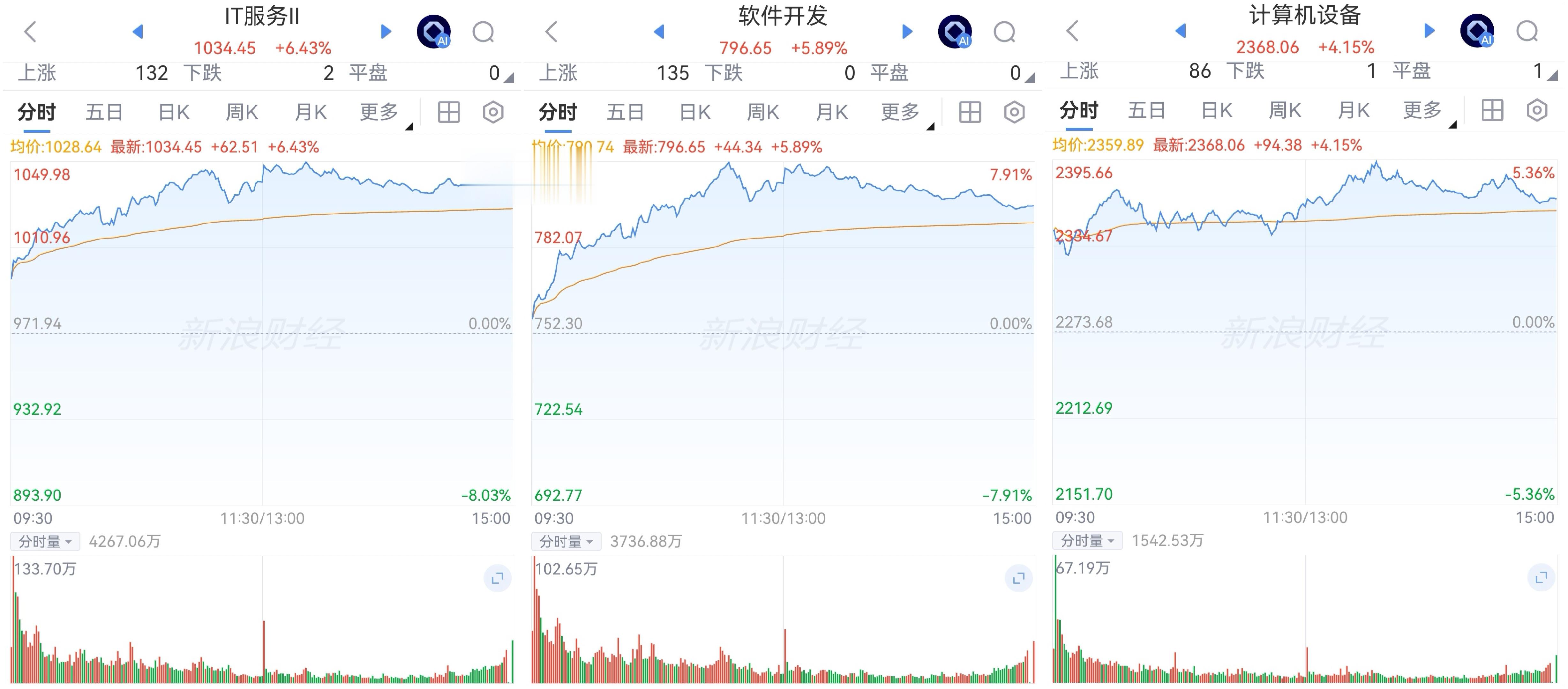
Task: Open the grid layout icon in IT服务II panel
Action: (x=449, y=112)
